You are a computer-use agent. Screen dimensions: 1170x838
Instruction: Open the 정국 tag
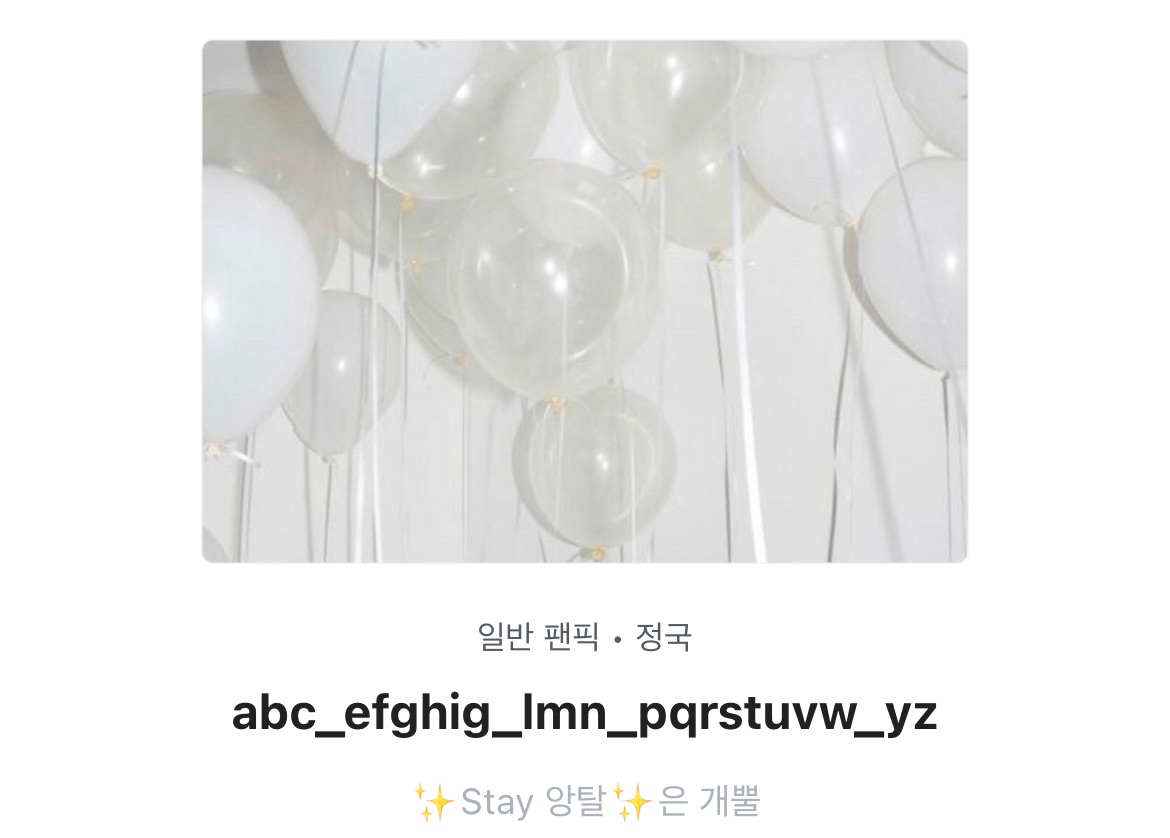click(x=664, y=637)
